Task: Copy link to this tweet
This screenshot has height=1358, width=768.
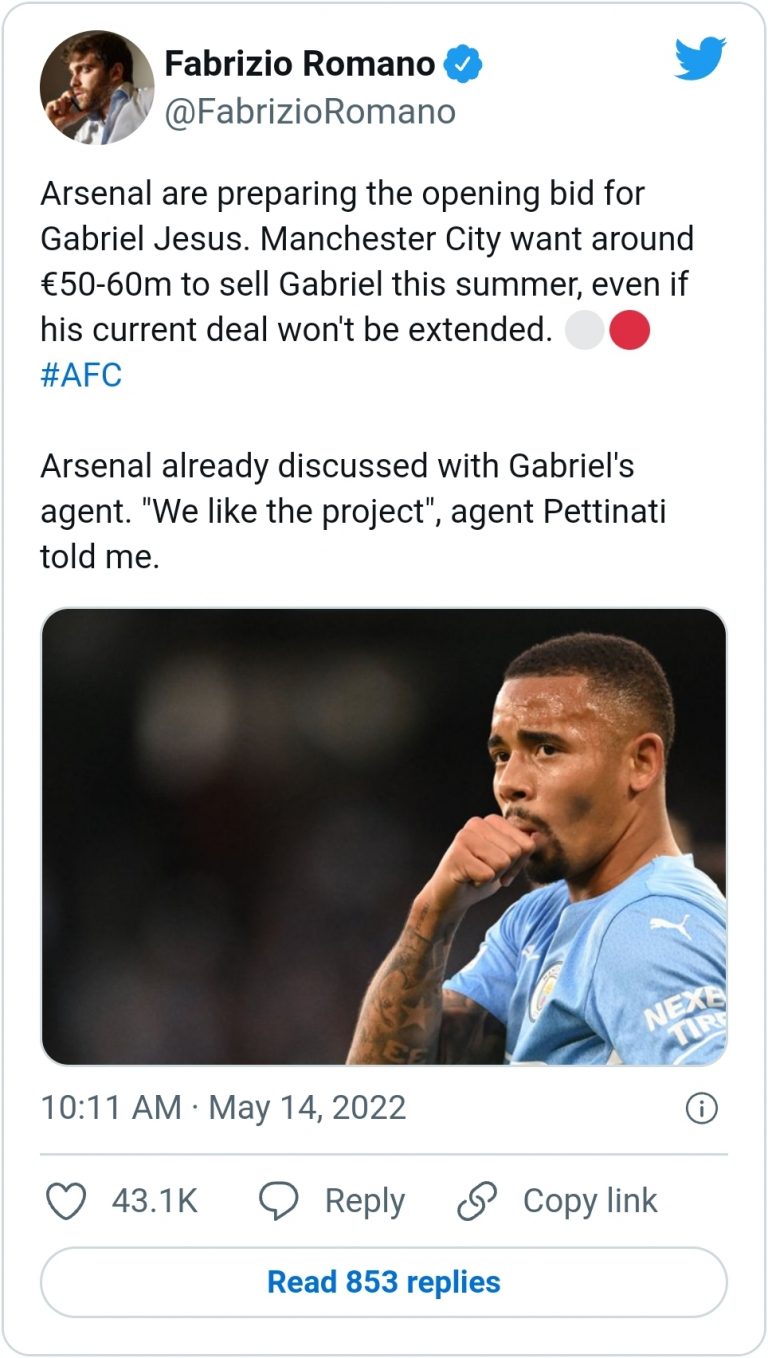Action: tap(558, 1200)
